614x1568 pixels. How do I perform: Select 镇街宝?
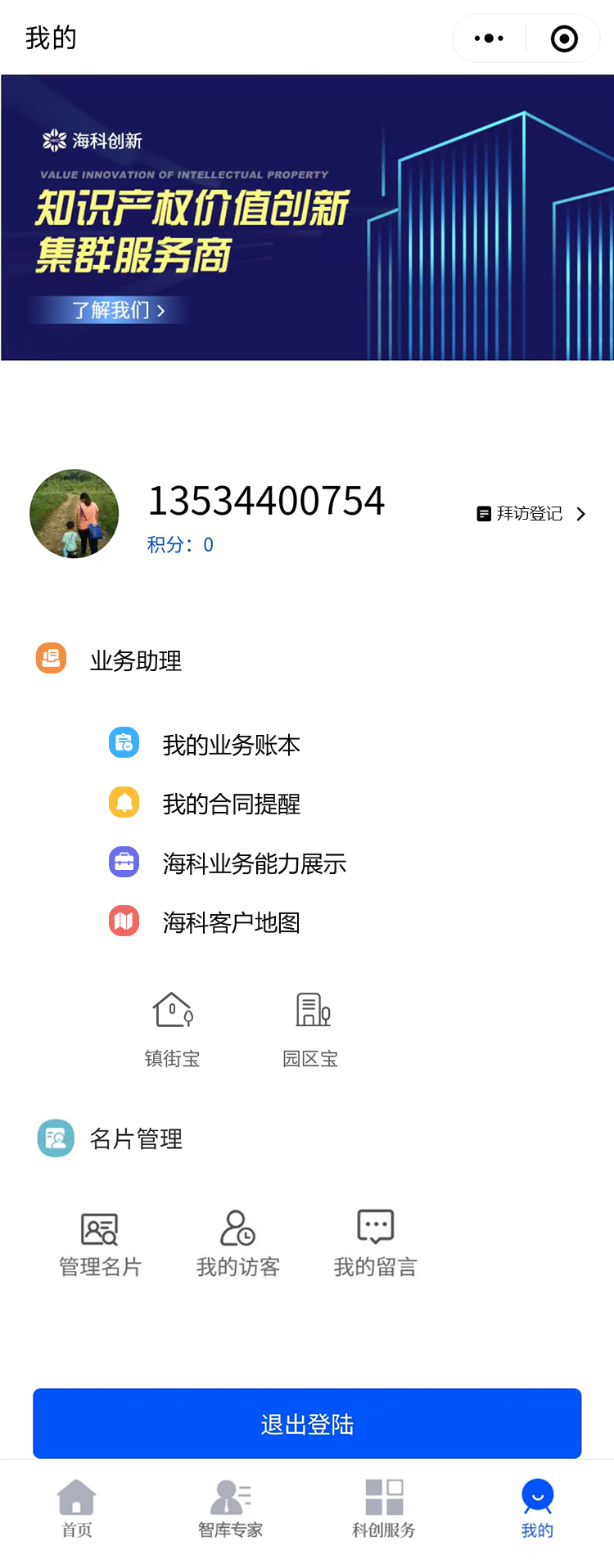tap(172, 1028)
